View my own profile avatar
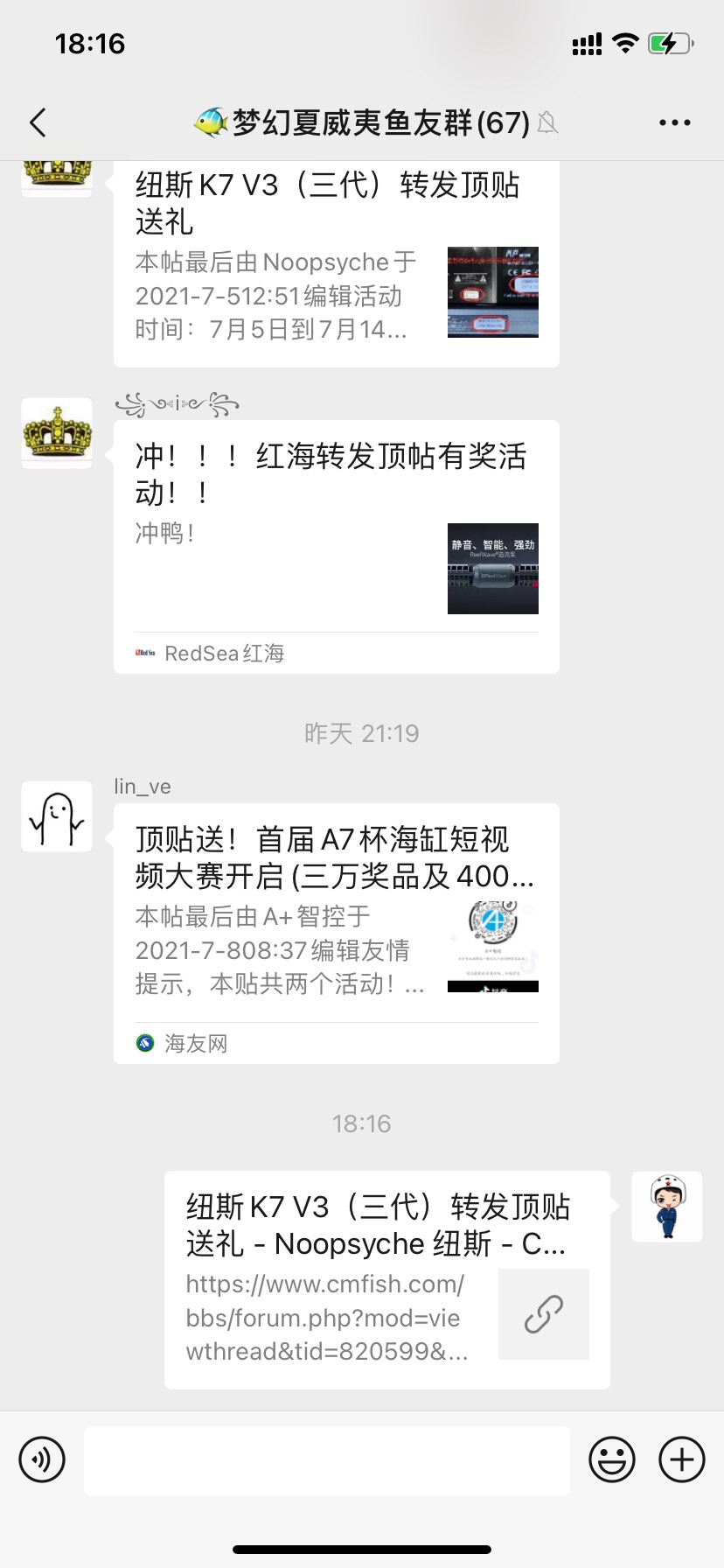Screen dimensions: 724x1568 coord(666,1207)
